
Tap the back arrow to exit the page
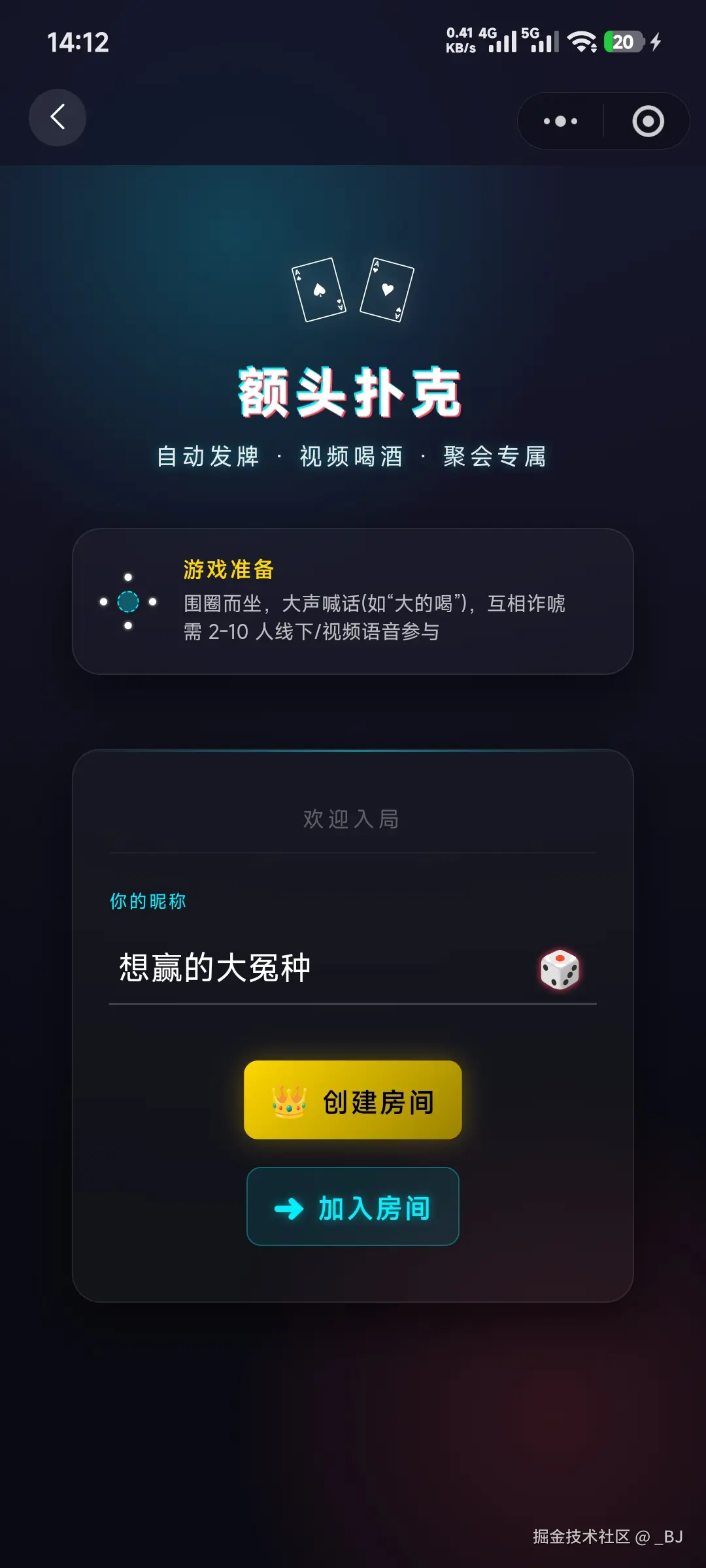tap(58, 118)
